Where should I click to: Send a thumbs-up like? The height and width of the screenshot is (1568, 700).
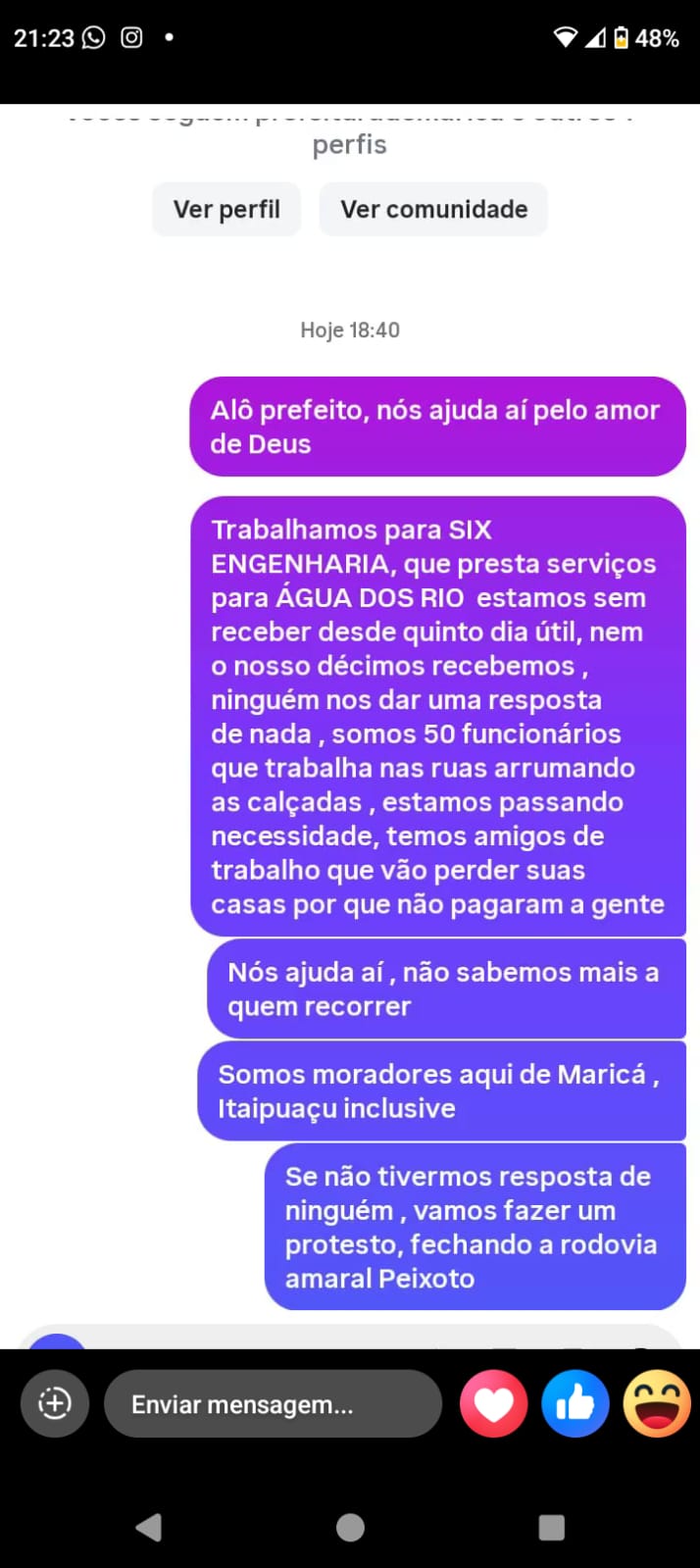(x=575, y=1404)
